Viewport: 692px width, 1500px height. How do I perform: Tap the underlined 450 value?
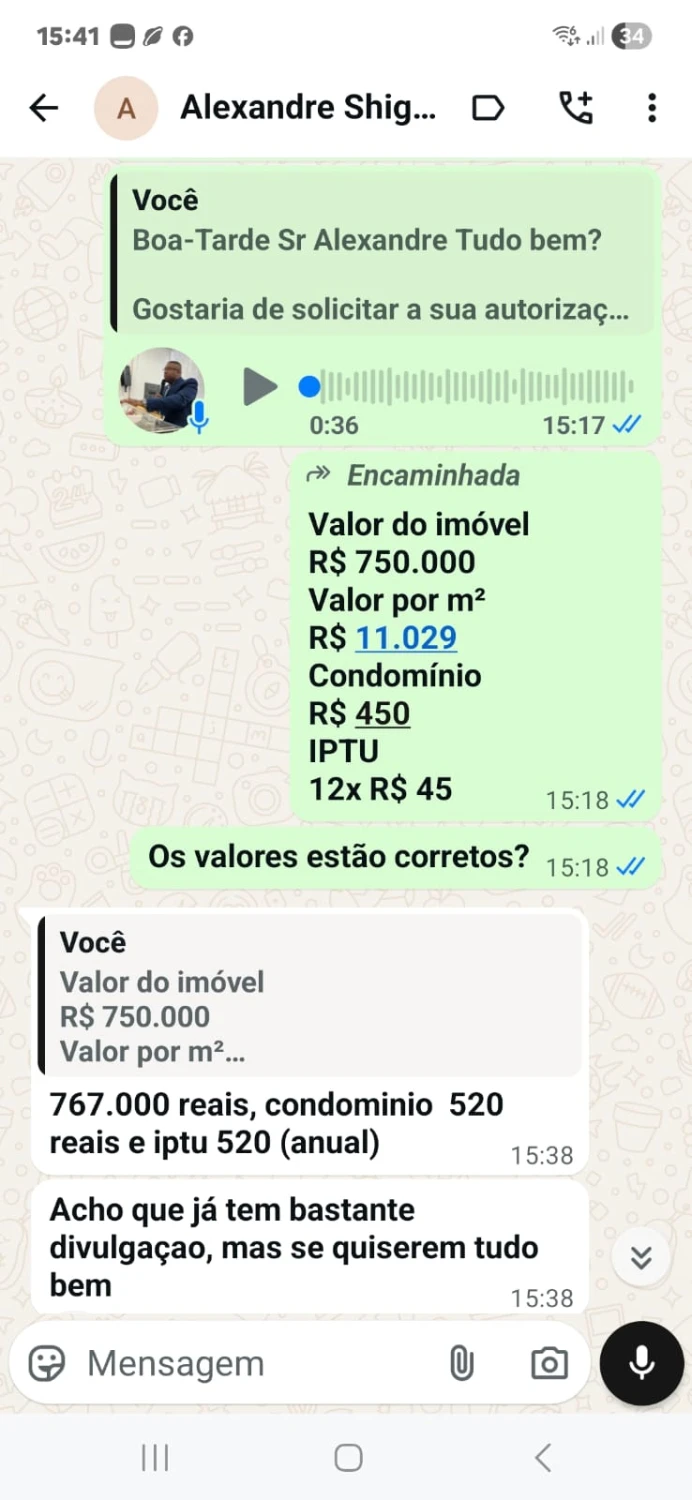(383, 714)
